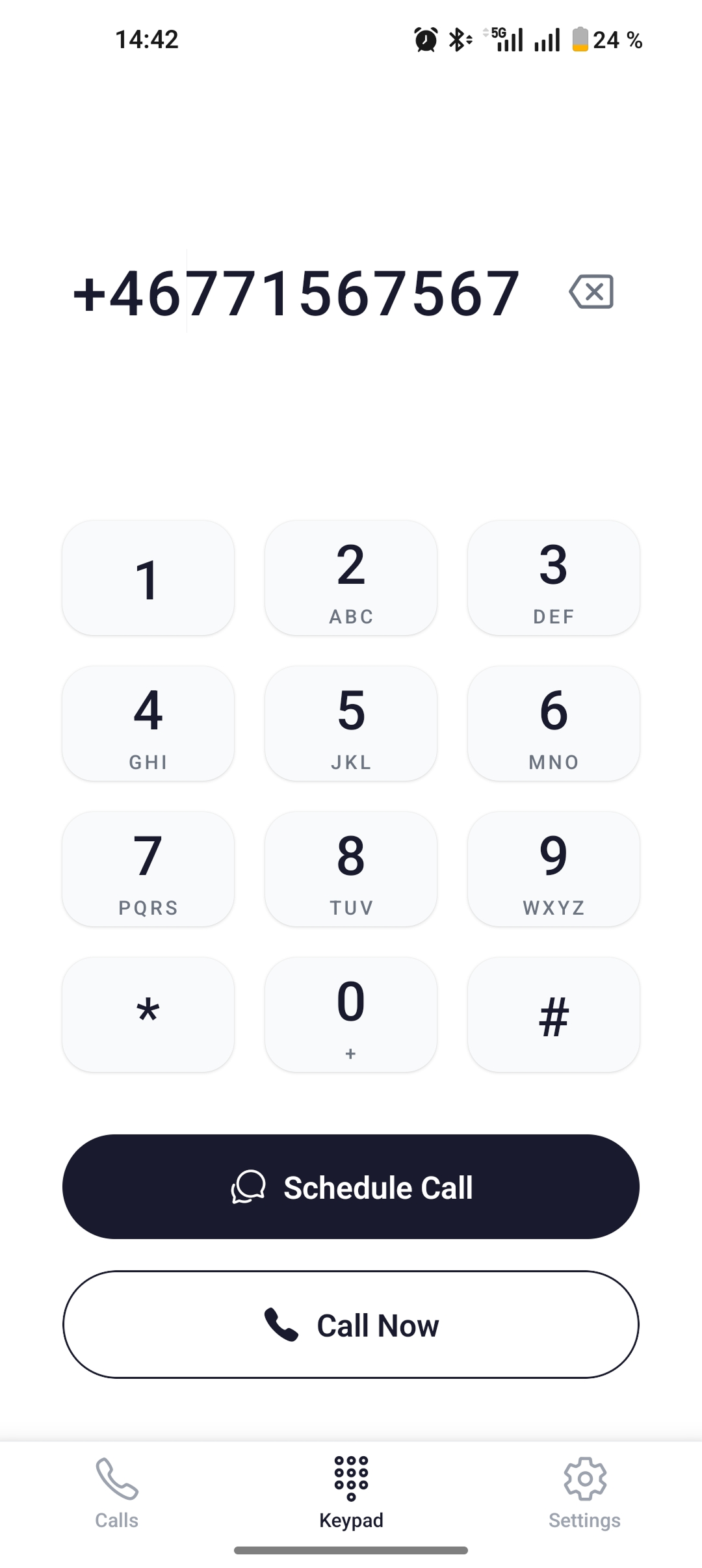
Task: Tap Call Now button
Action: point(351,1325)
